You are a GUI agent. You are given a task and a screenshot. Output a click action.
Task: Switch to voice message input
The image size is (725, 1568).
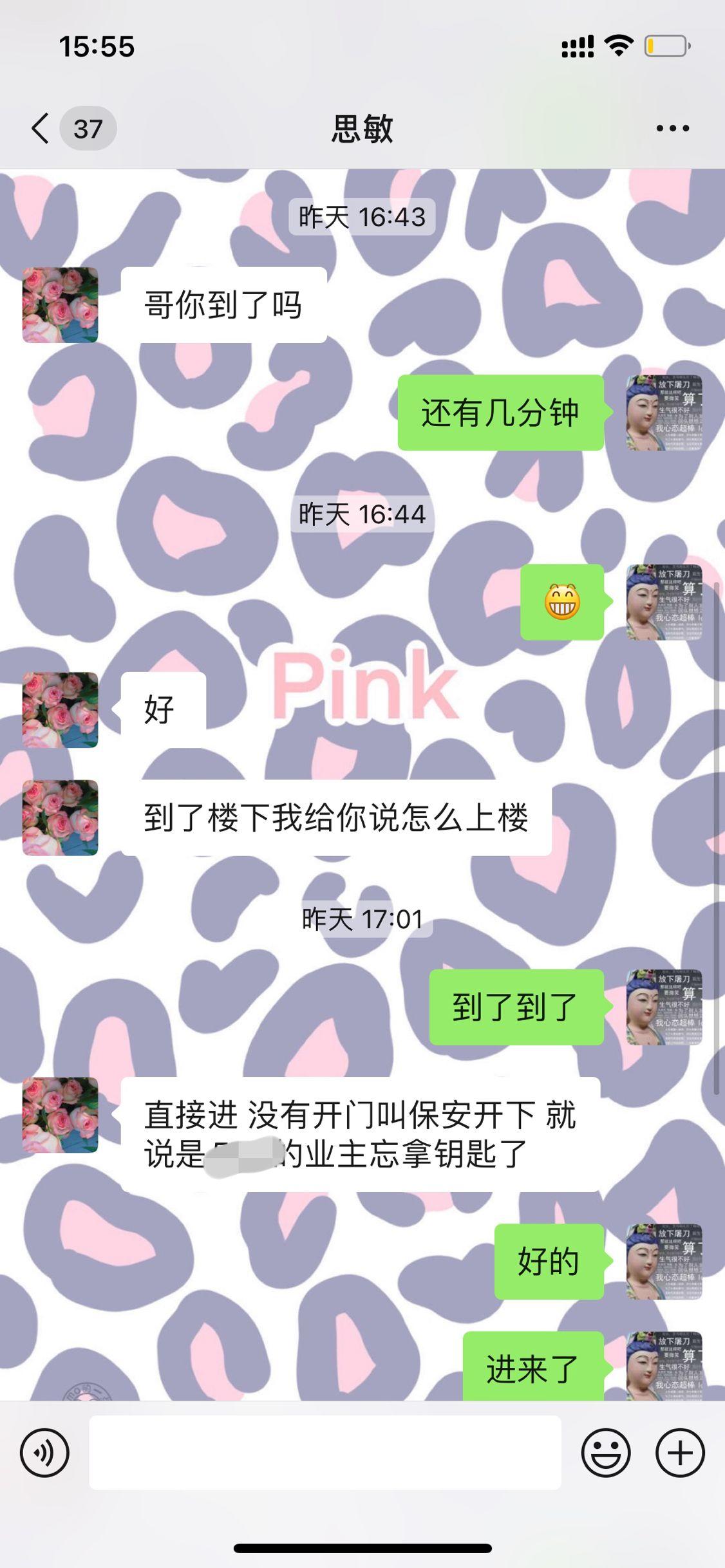44,1453
